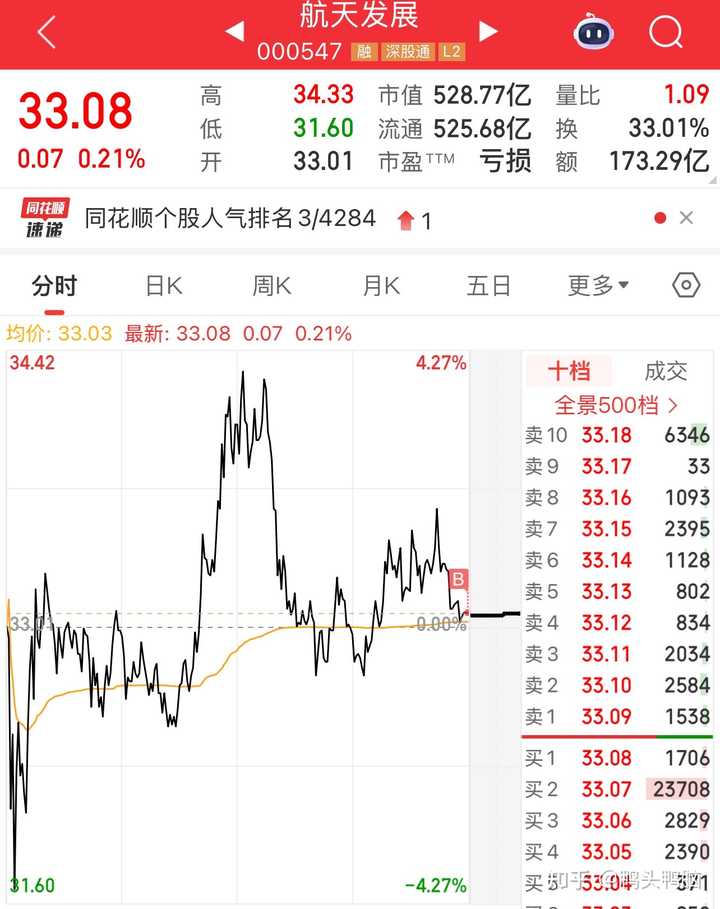Dismiss the 同花顺速递 banner
This screenshot has width=720, height=909.
point(686,218)
